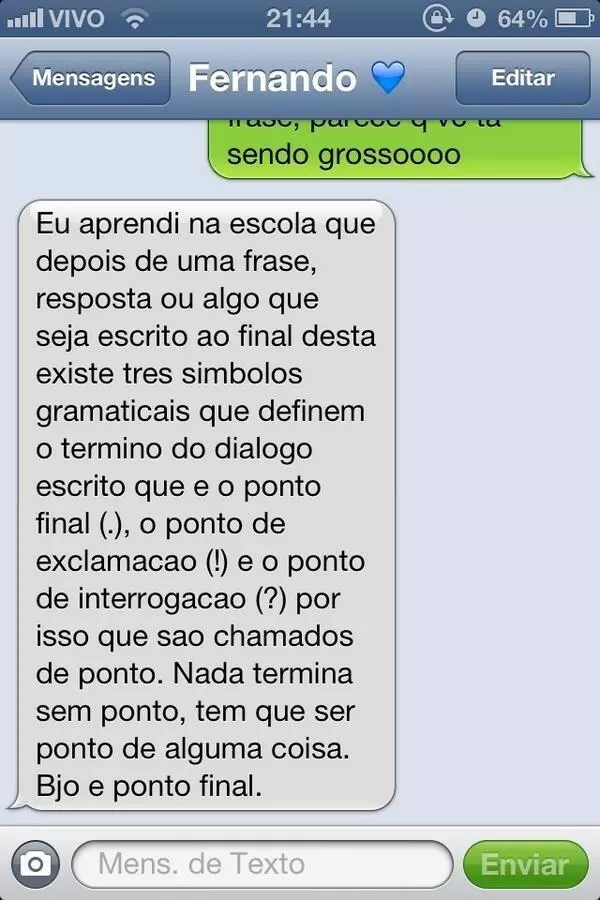Screen dimensions: 600x900
Task: Tap the Editar button
Action: (x=522, y=78)
